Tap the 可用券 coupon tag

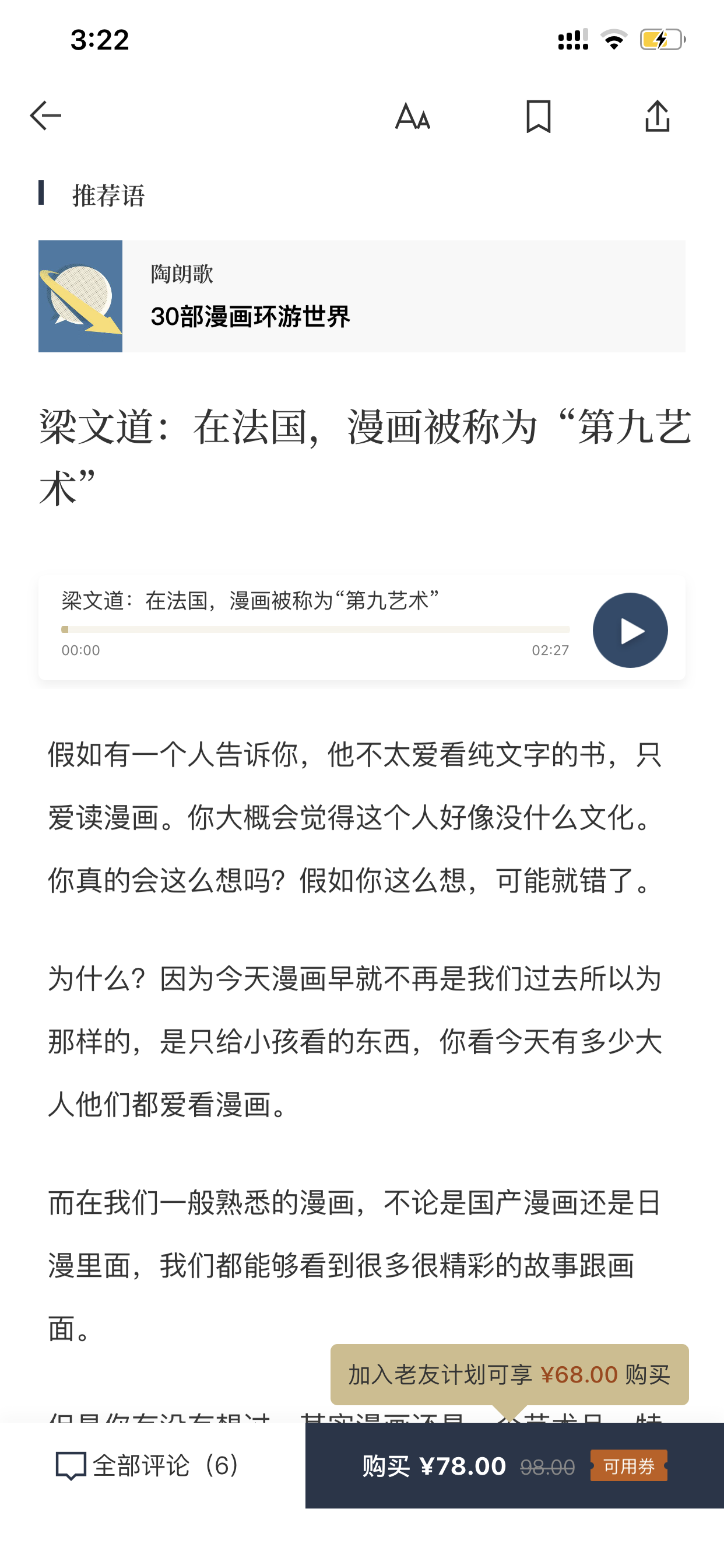click(x=628, y=1466)
